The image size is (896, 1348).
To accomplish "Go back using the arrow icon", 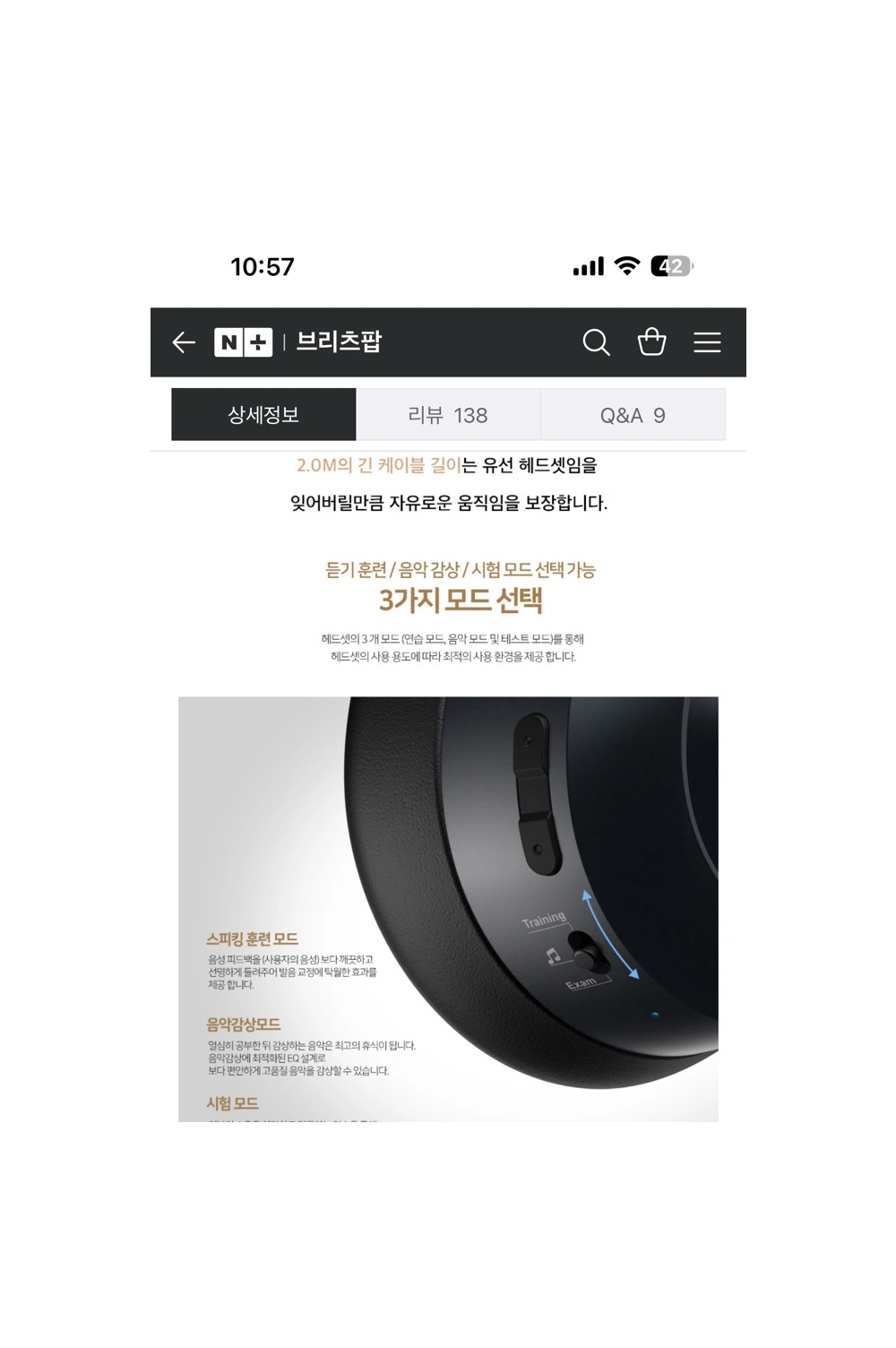I will 184,342.
